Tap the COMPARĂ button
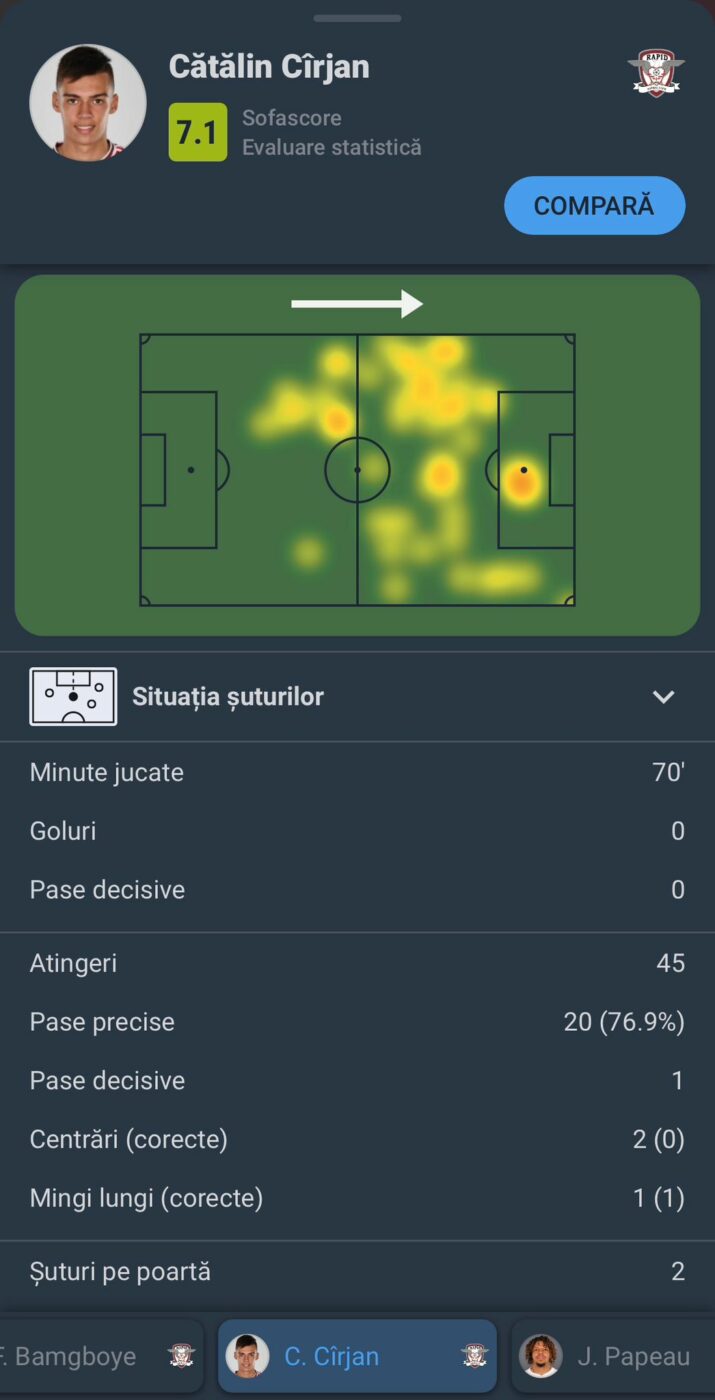The width and height of the screenshot is (715, 1400). coord(594,206)
